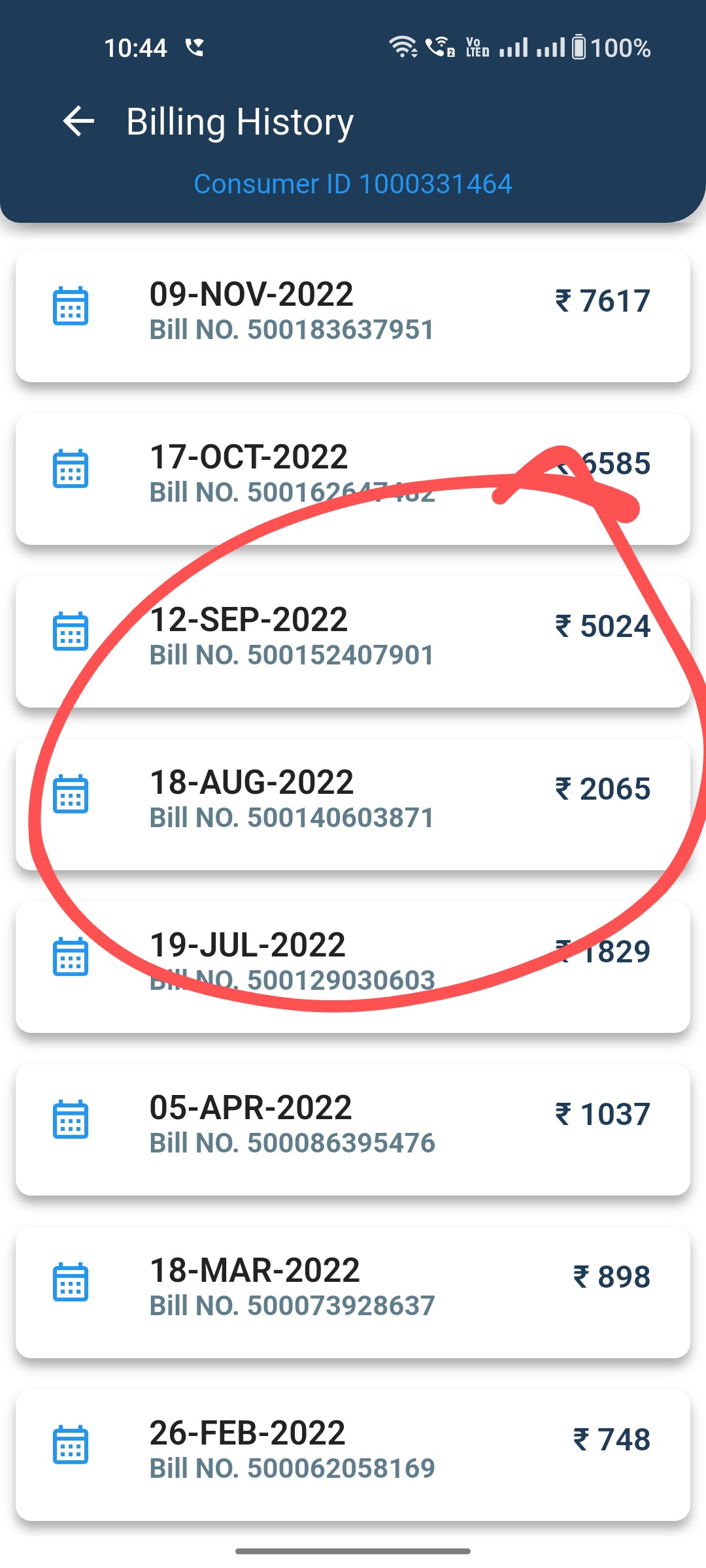The image size is (706, 1568).
Task: Select the 18-AUG-2022 bill of ₹ 2065
Action: [x=353, y=804]
